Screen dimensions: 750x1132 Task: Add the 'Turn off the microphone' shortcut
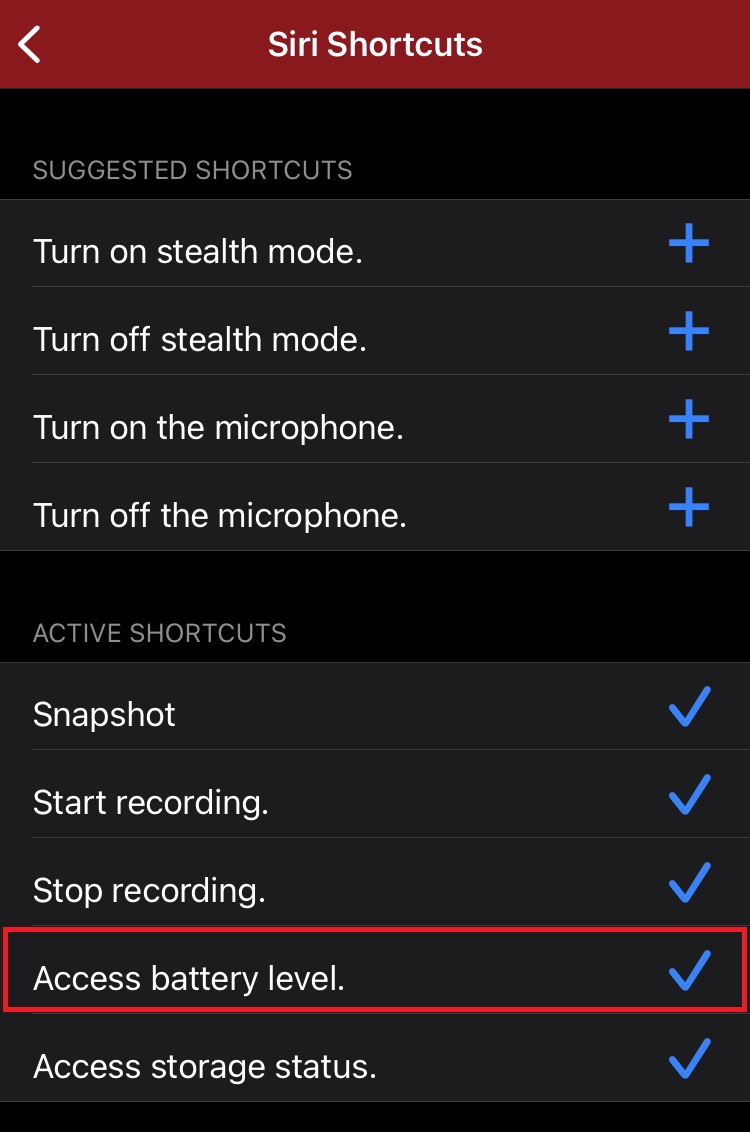coord(688,507)
